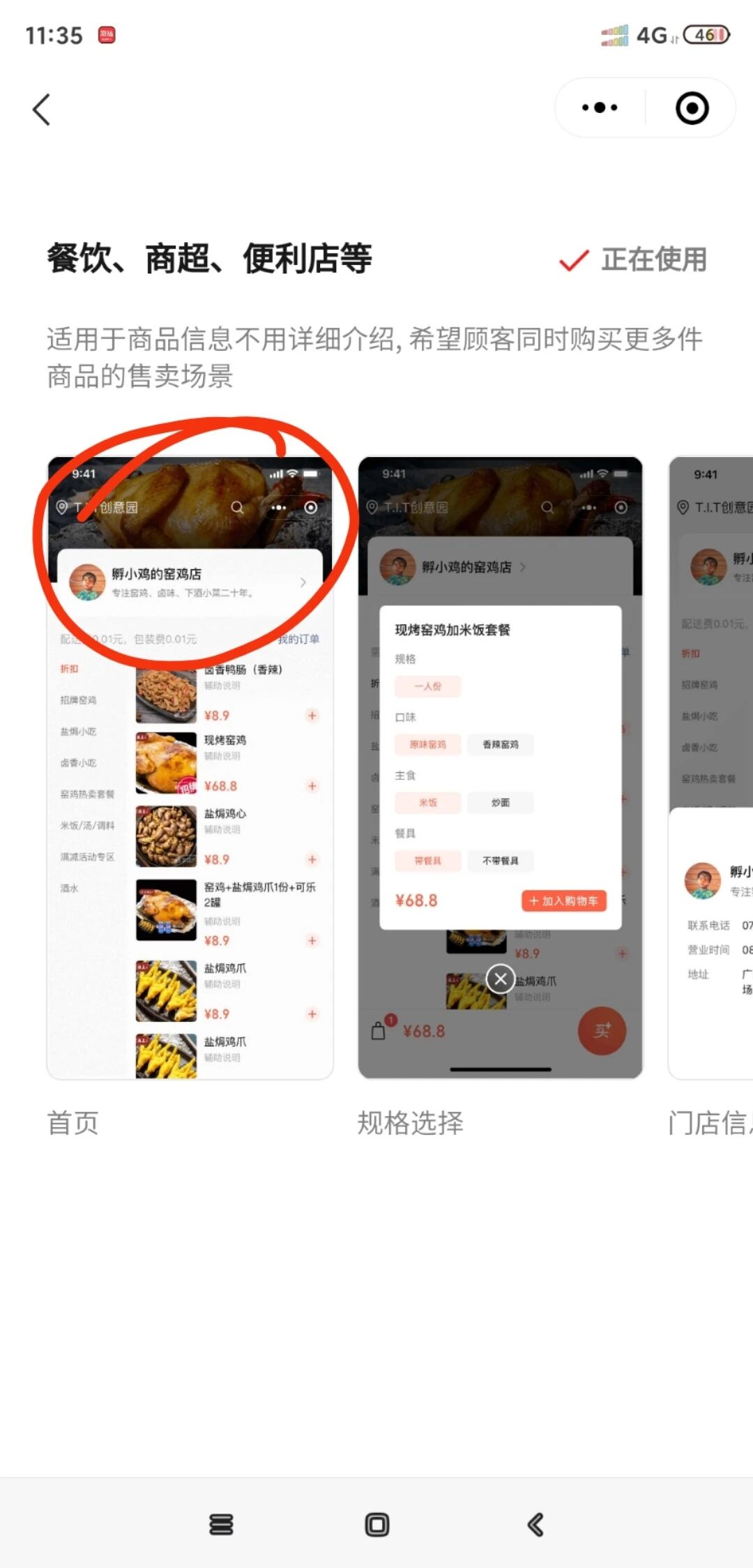
Task: Open the 门店信息 template preview image
Action: coord(710,768)
